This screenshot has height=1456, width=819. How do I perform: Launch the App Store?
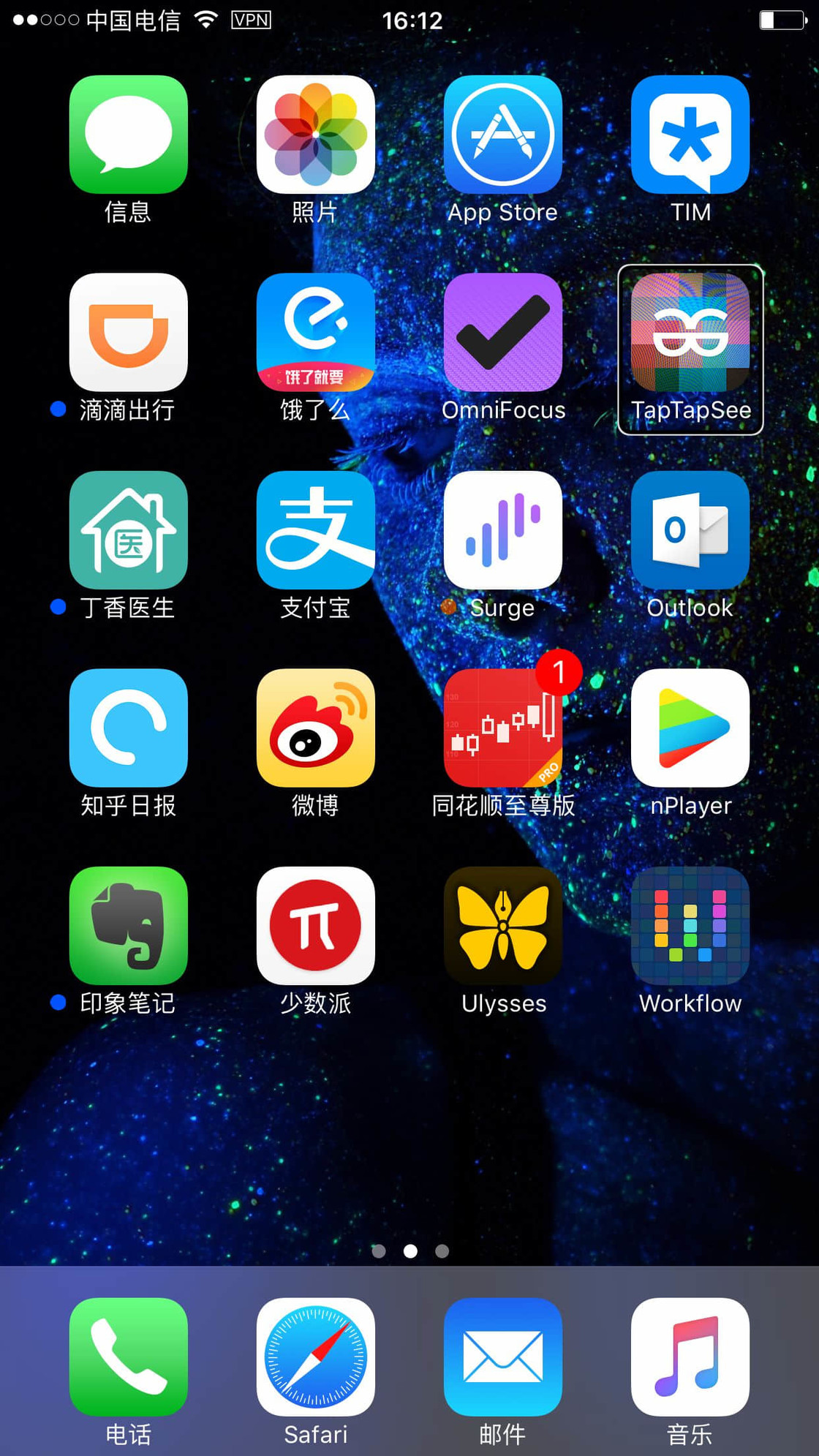[502, 135]
